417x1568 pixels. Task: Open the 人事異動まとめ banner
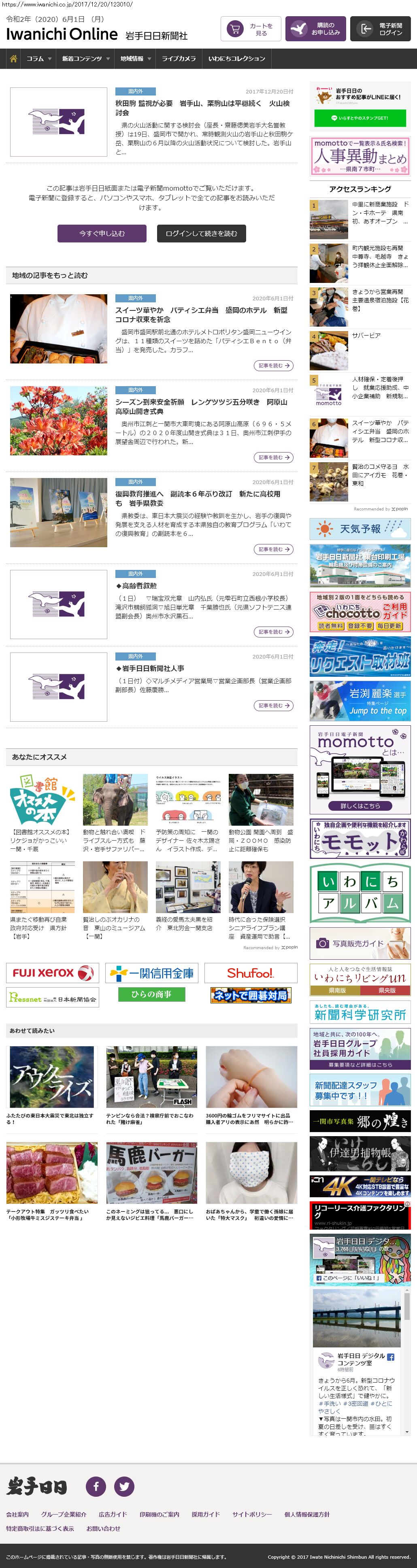click(360, 156)
